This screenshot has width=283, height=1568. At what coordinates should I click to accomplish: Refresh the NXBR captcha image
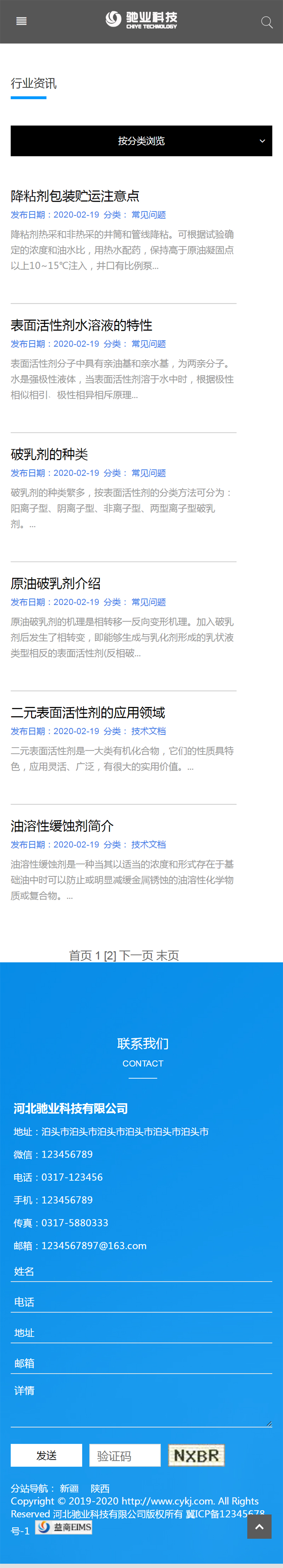pos(196,1455)
